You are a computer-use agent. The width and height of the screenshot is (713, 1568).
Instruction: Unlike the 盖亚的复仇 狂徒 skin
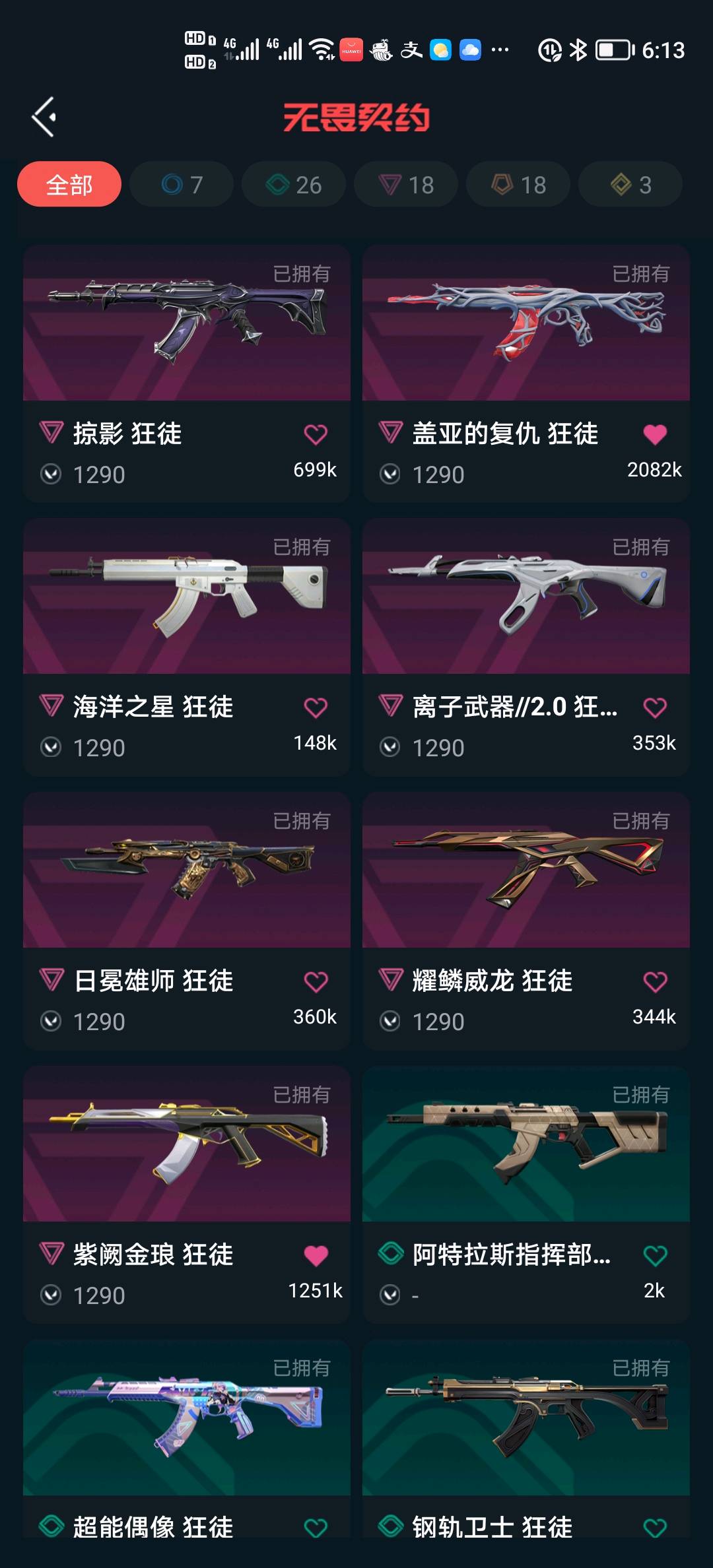coord(655,434)
